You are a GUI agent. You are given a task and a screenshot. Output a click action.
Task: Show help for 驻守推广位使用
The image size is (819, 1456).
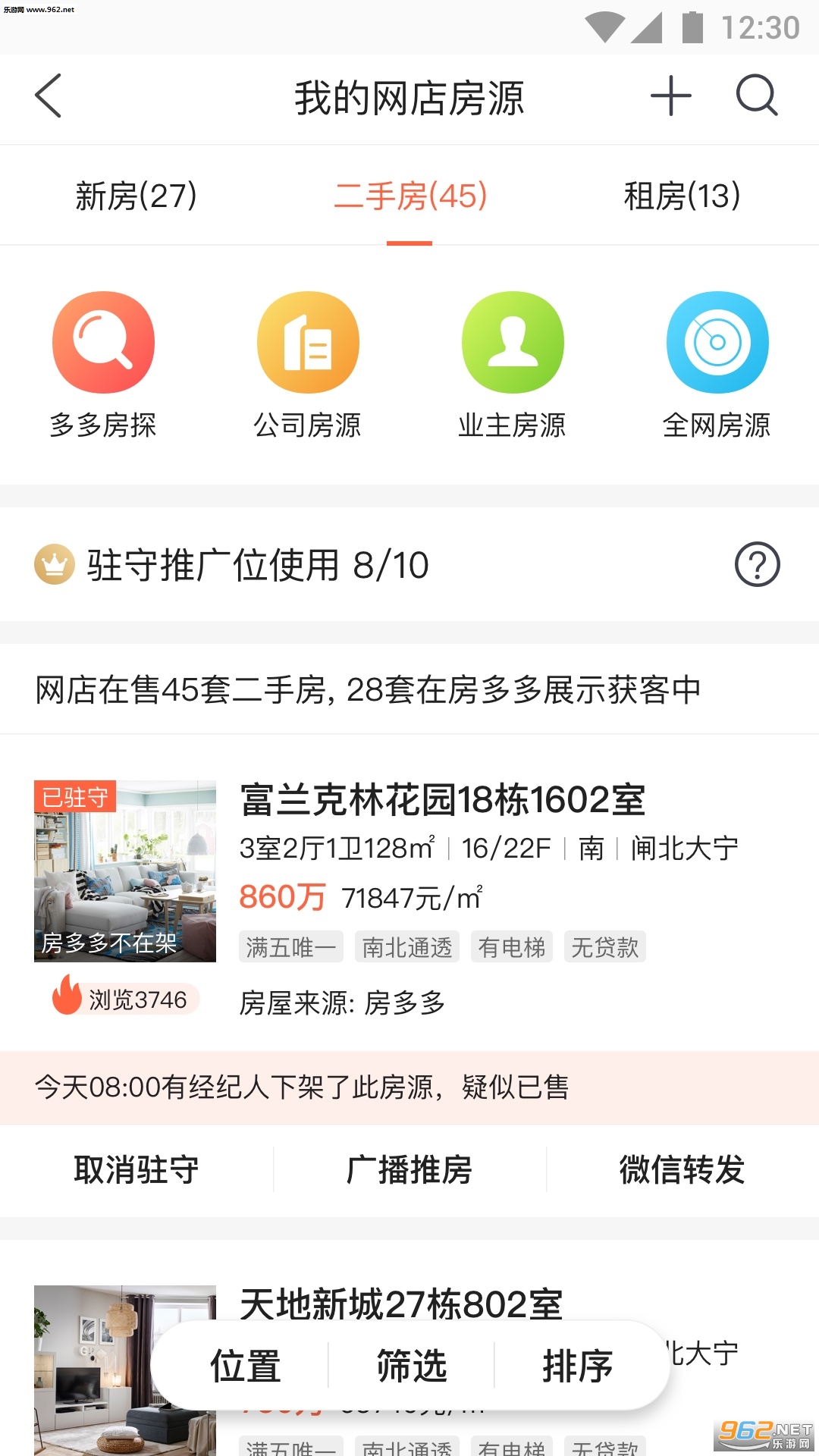click(x=757, y=565)
